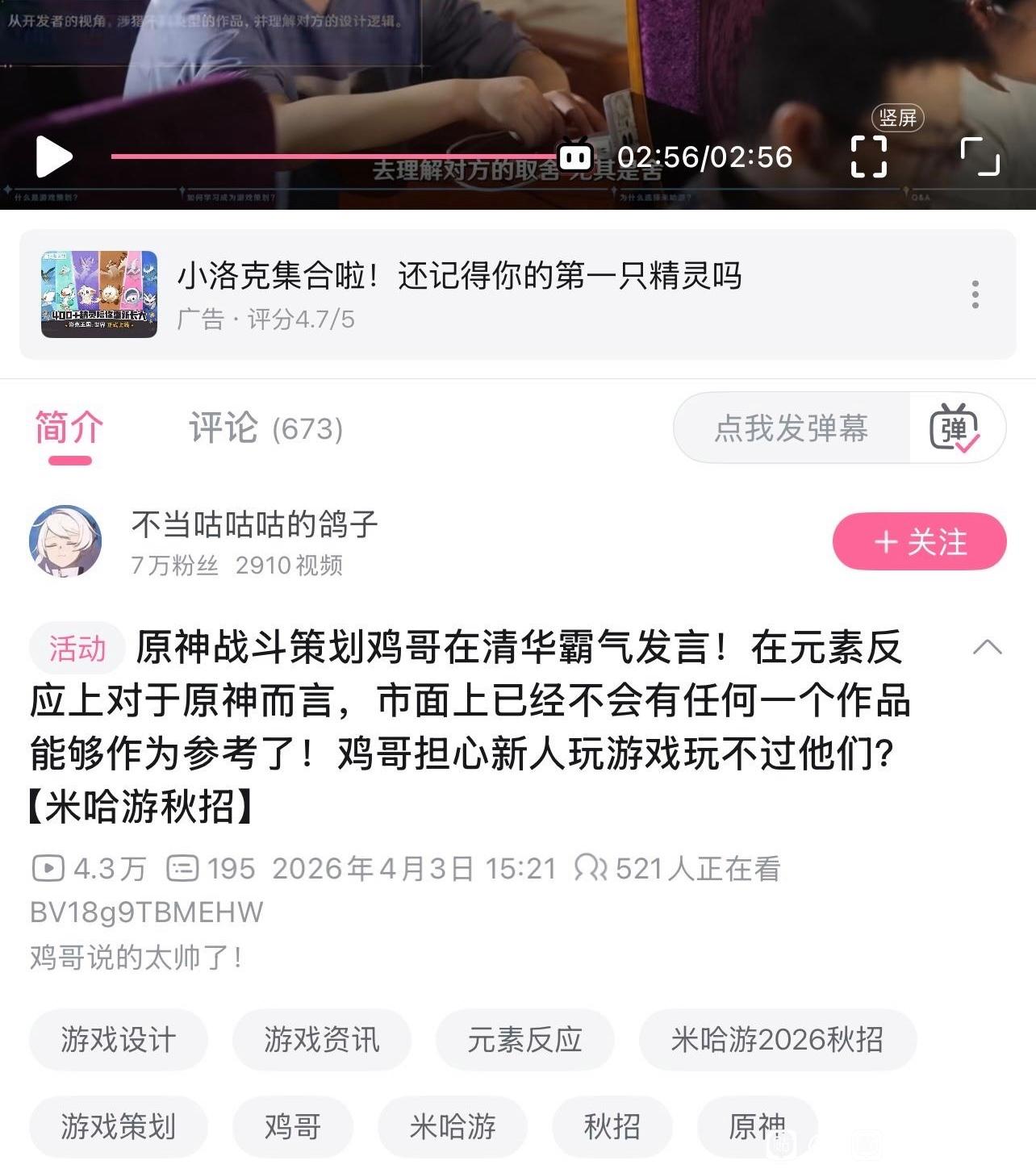The height and width of the screenshot is (1173, 1036).
Task: Open the 活动 activity tag
Action: coord(77,649)
